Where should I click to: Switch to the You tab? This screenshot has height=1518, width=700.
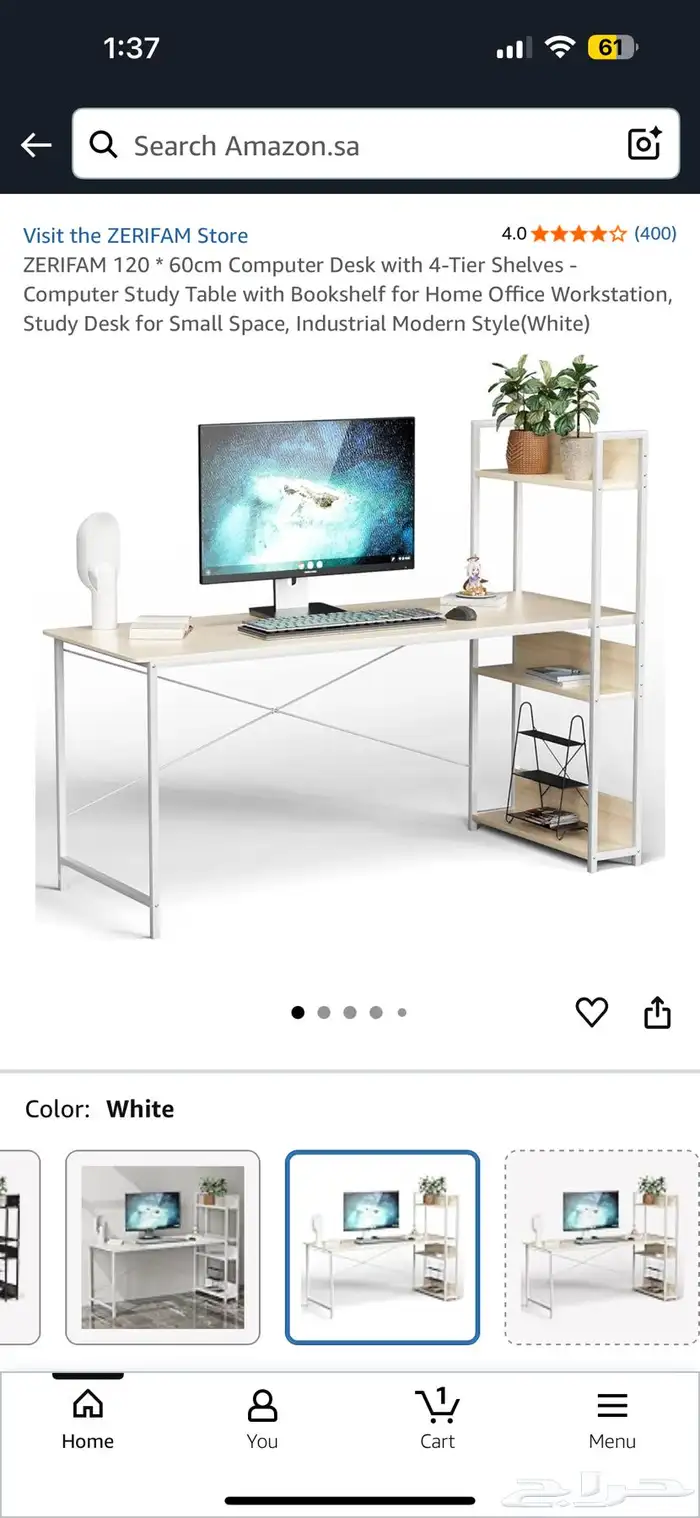pyautogui.click(x=262, y=1420)
